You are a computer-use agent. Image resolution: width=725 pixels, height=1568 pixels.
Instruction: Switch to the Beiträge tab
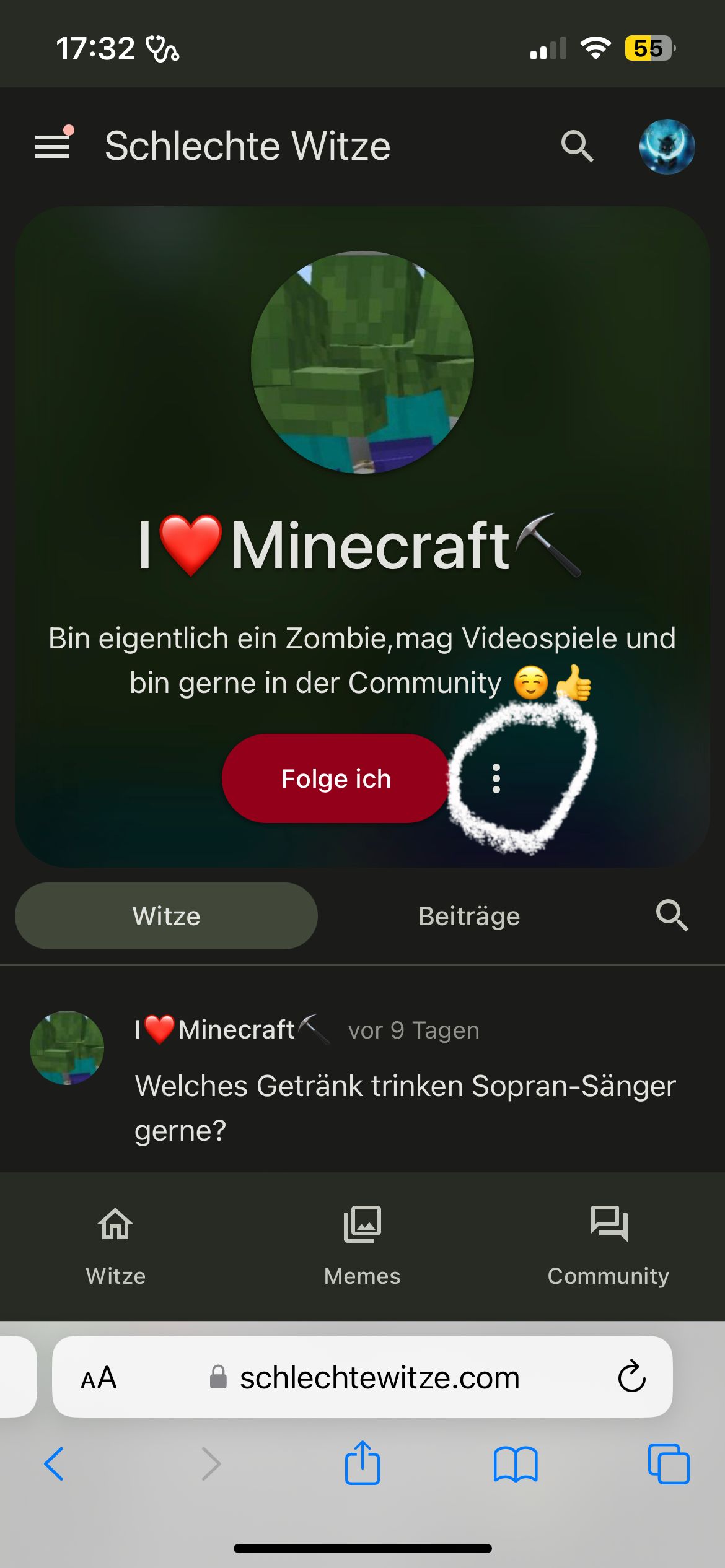pos(469,916)
